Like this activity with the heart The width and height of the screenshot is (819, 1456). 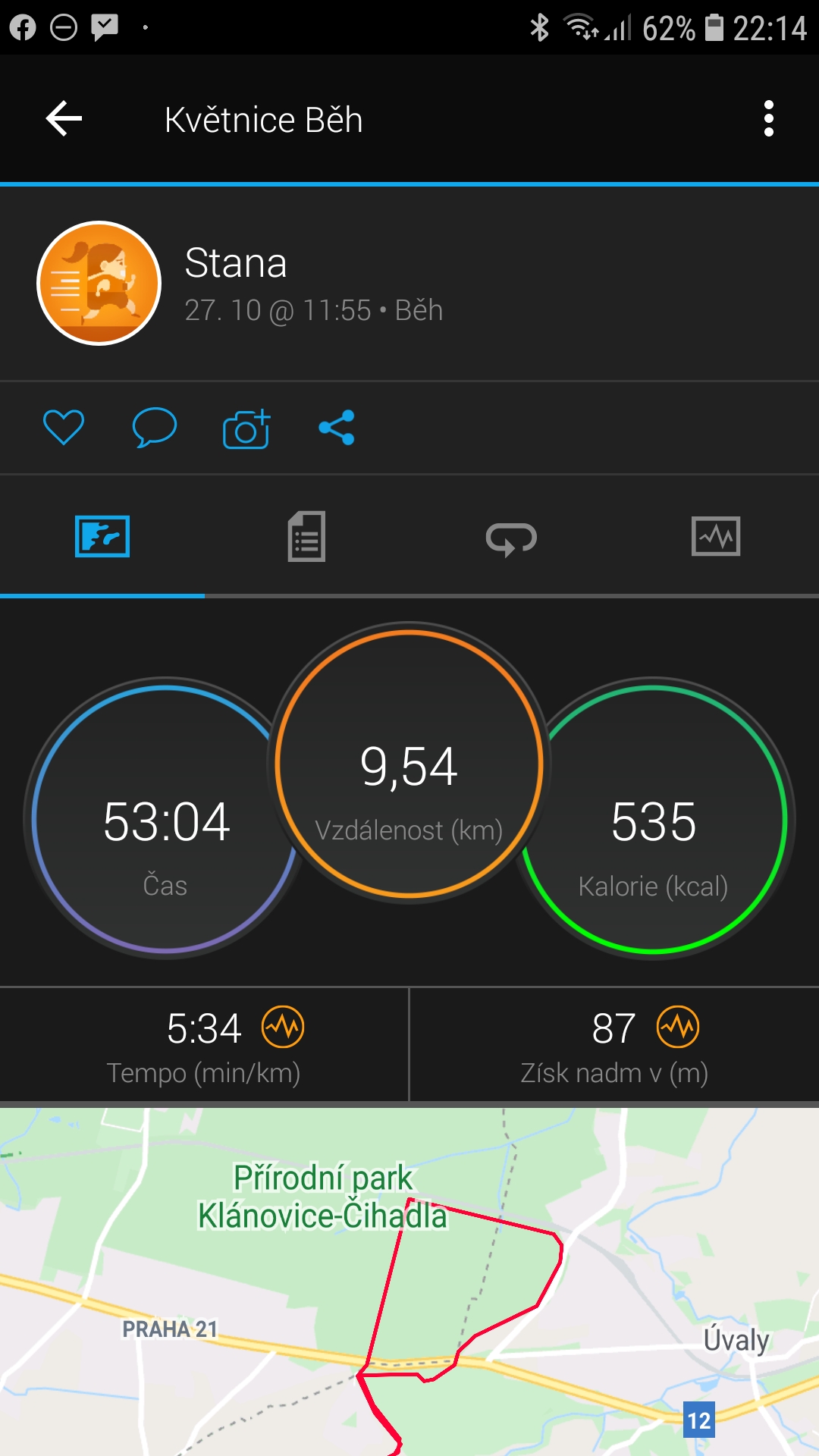pyautogui.click(x=64, y=427)
